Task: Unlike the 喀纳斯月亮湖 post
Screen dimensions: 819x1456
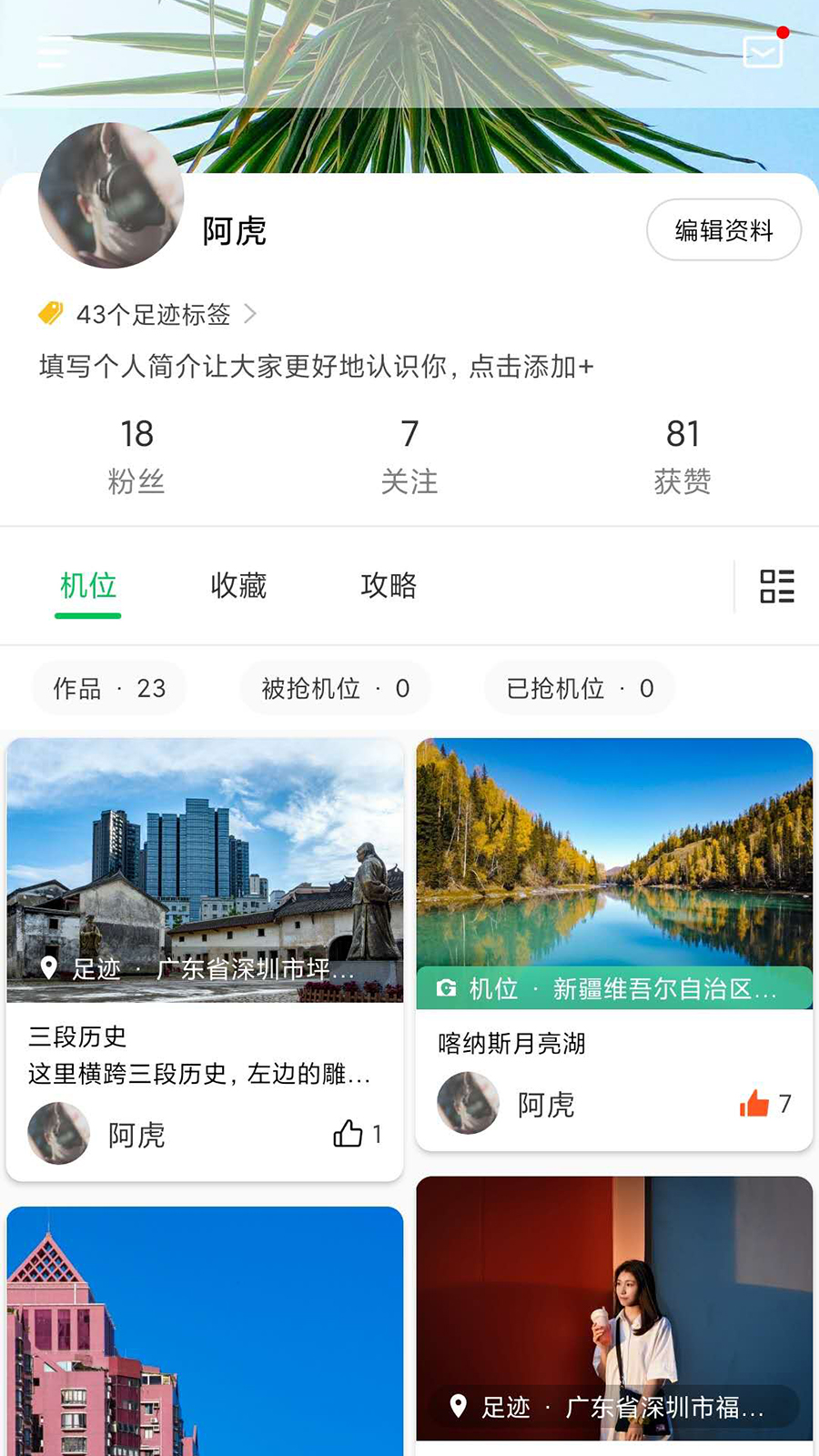Action: (754, 1104)
